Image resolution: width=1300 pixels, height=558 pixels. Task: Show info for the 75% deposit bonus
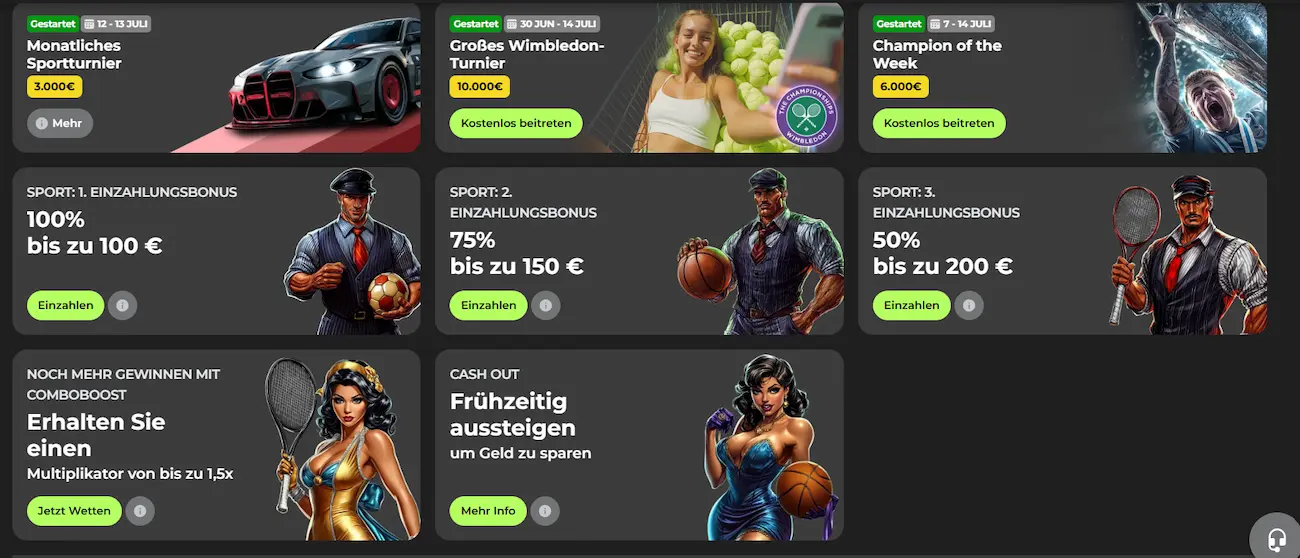[x=545, y=305]
